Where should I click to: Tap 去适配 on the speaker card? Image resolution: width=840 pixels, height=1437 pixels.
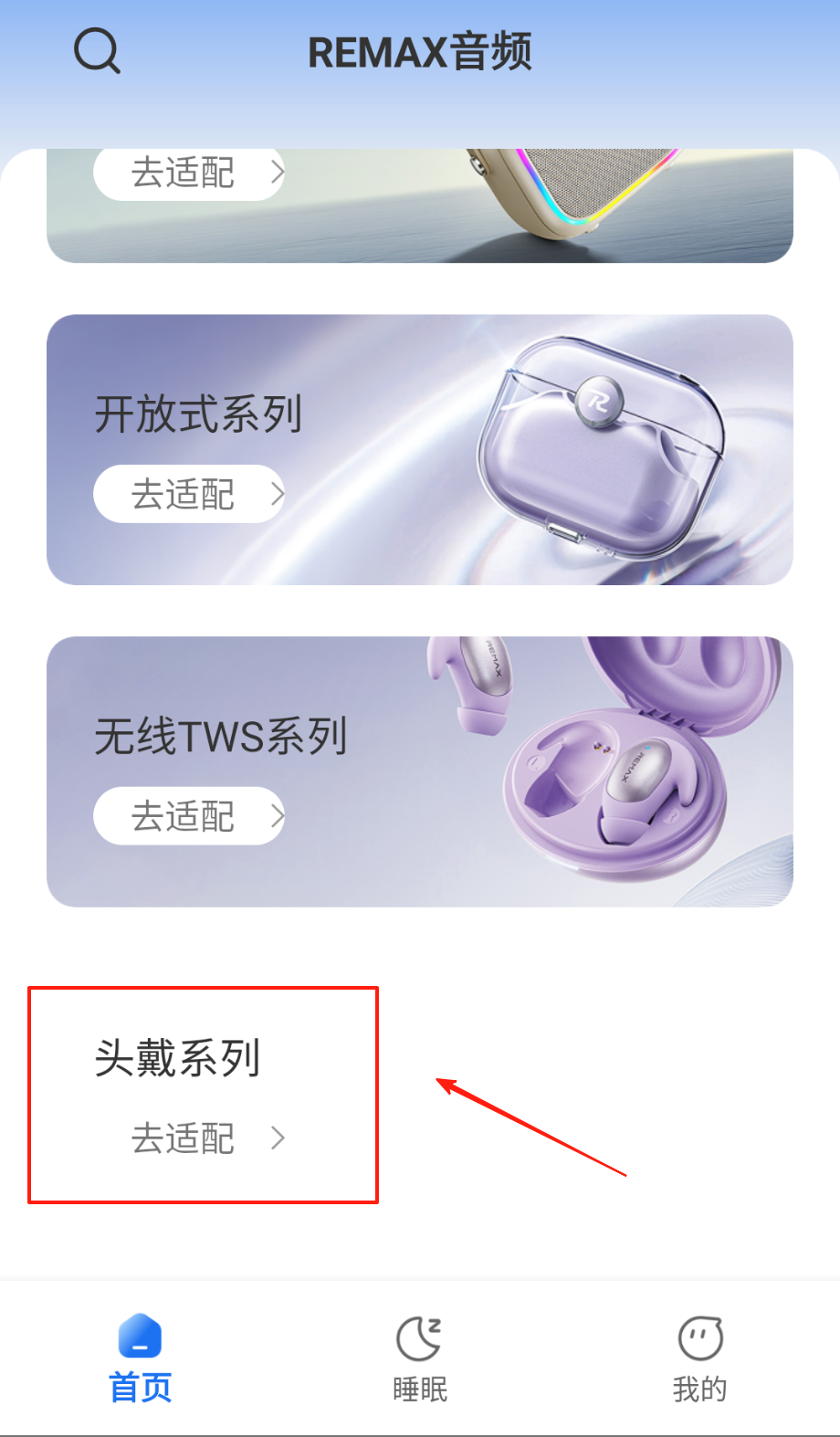coord(190,173)
